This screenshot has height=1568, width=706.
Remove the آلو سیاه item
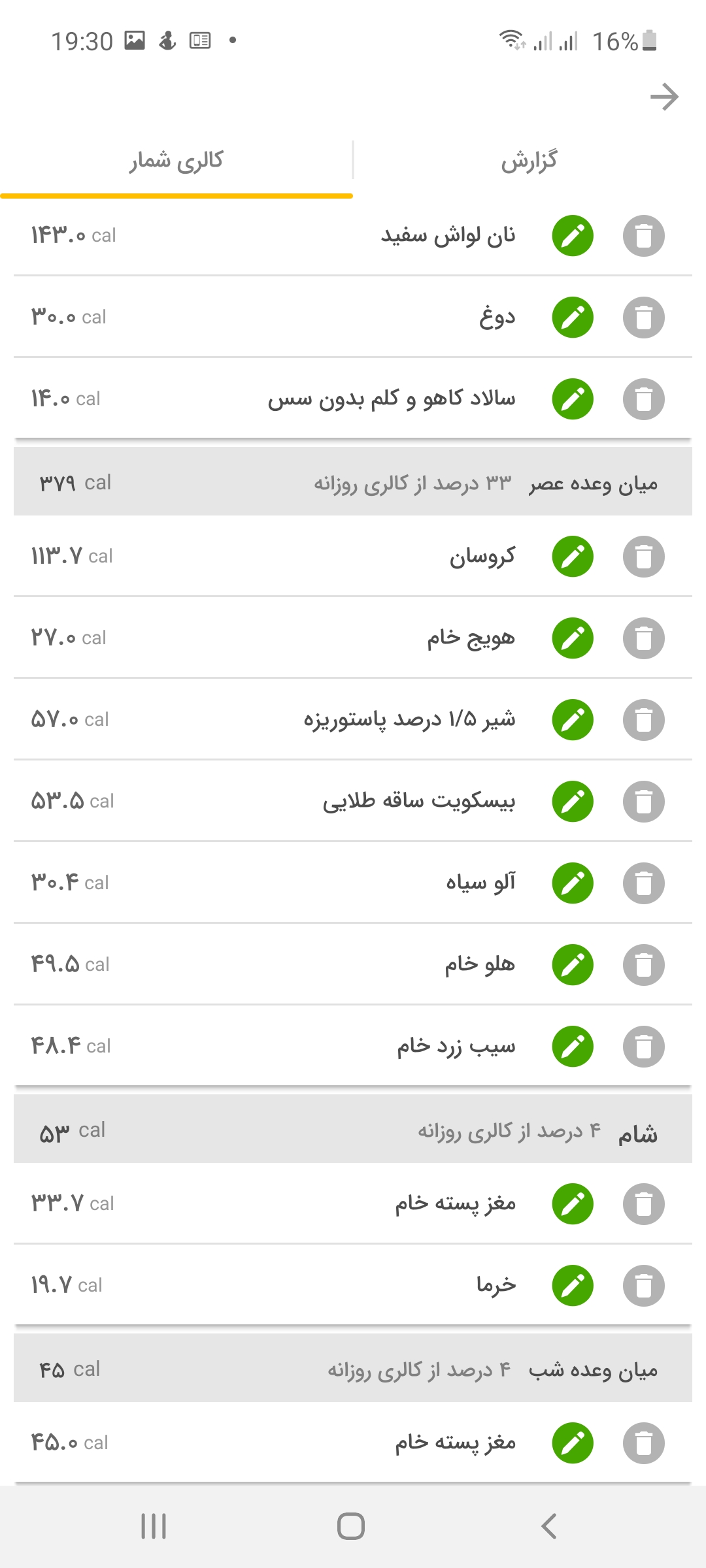click(x=643, y=883)
